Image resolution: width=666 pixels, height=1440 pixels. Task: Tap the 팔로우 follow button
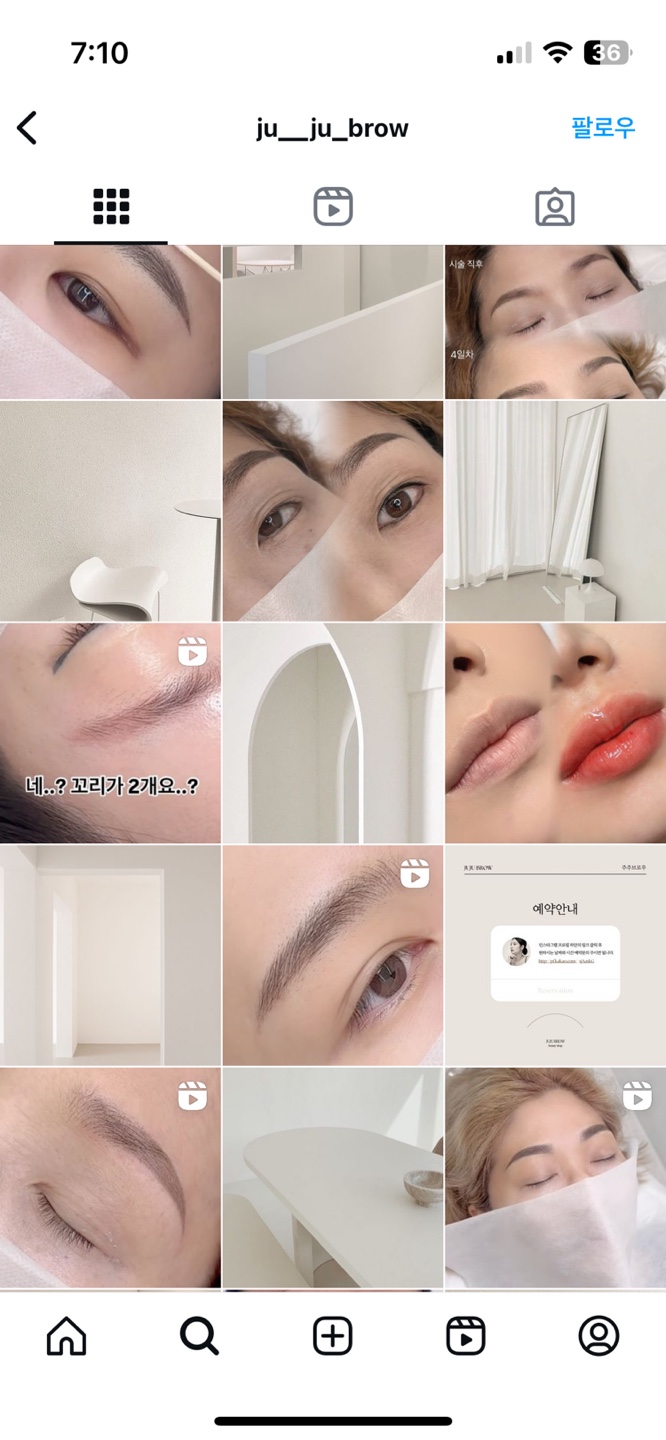[x=603, y=128]
